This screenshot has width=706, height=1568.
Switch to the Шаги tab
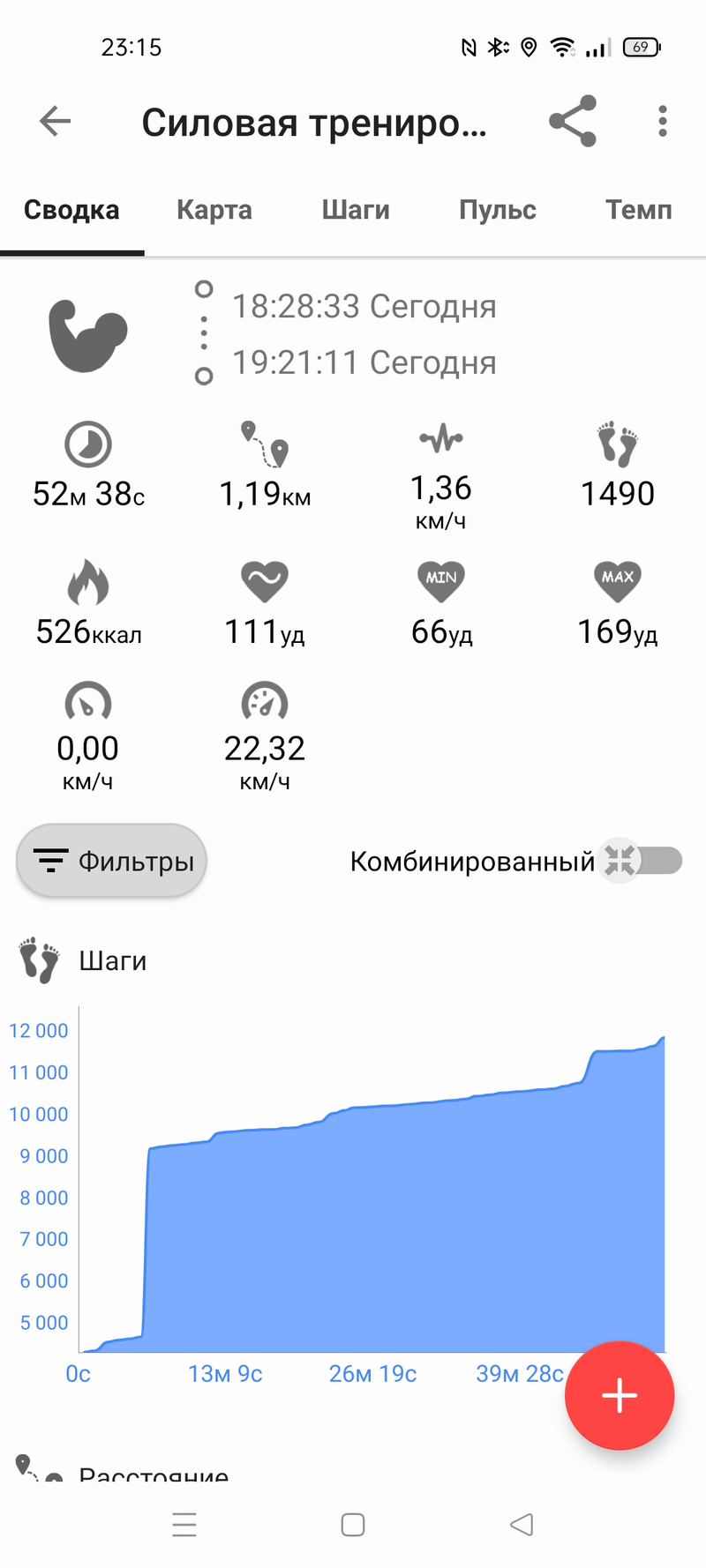click(356, 210)
